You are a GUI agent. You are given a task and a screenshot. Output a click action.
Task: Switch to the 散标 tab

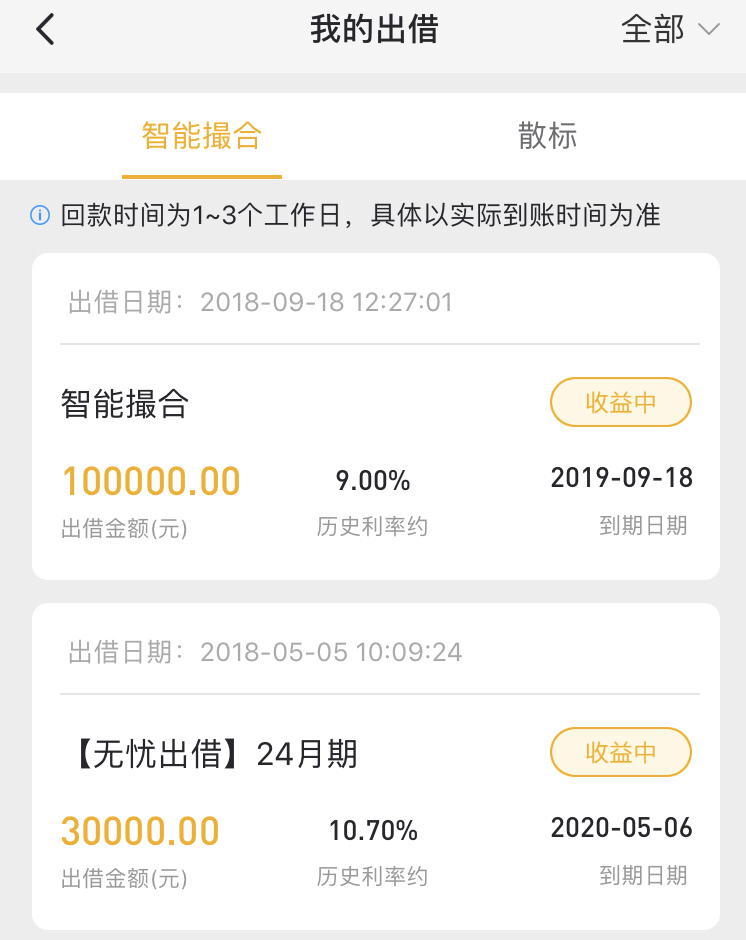547,136
